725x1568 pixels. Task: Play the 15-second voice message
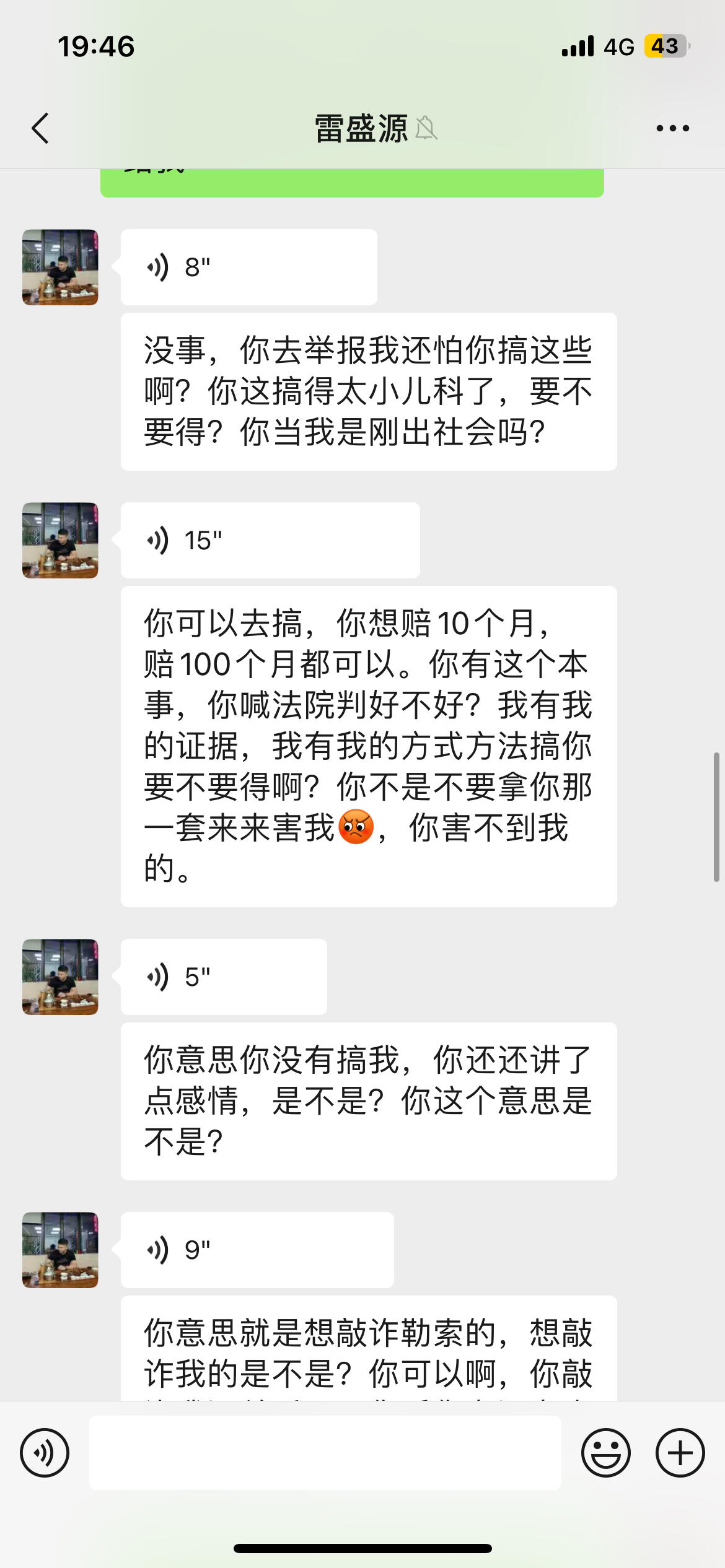270,541
